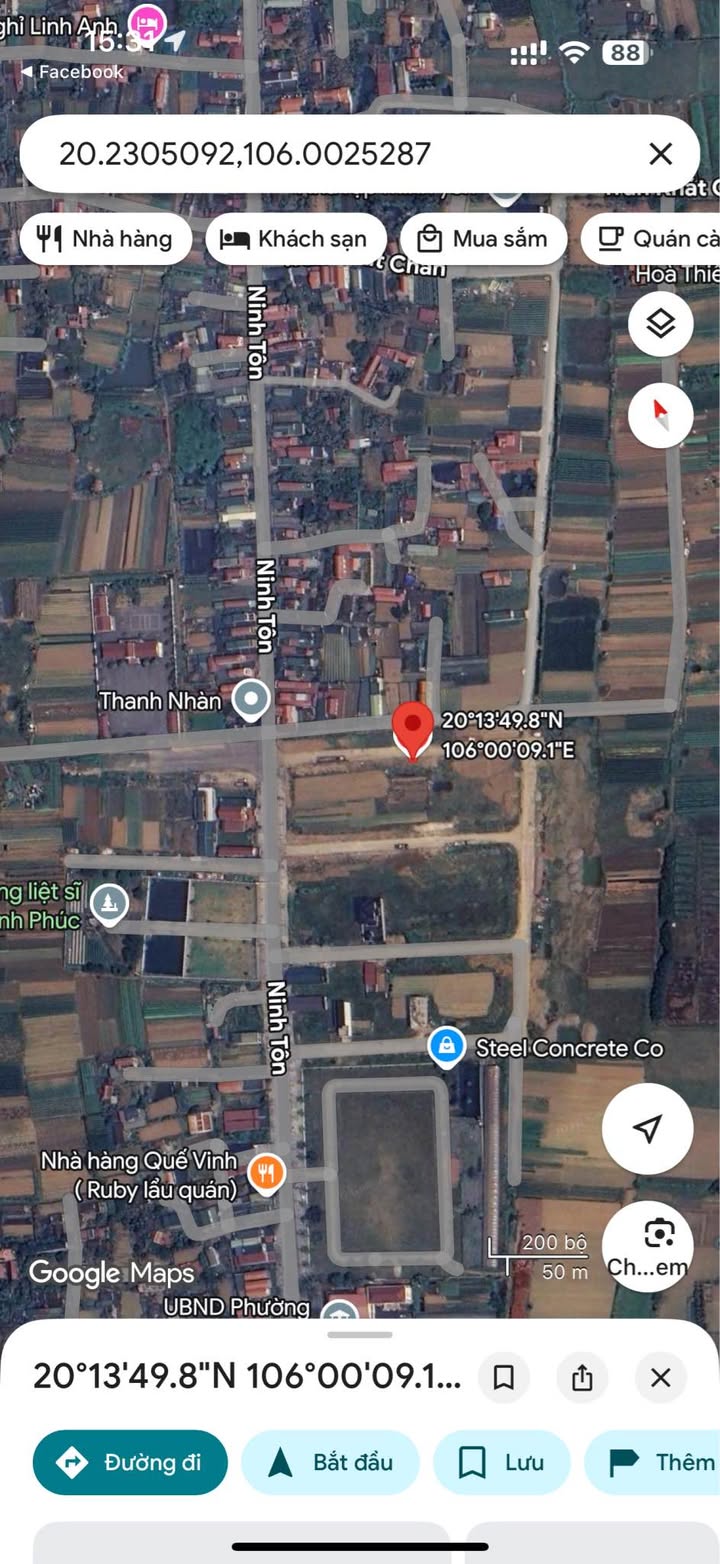
Task: Save the place with the bookmark icon
Action: tap(504, 1378)
